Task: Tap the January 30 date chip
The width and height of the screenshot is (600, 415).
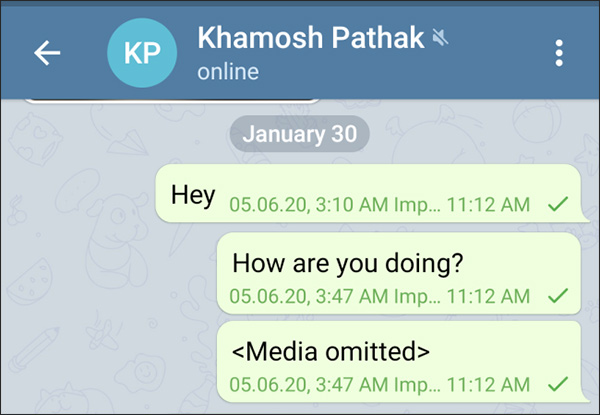Action: (299, 134)
